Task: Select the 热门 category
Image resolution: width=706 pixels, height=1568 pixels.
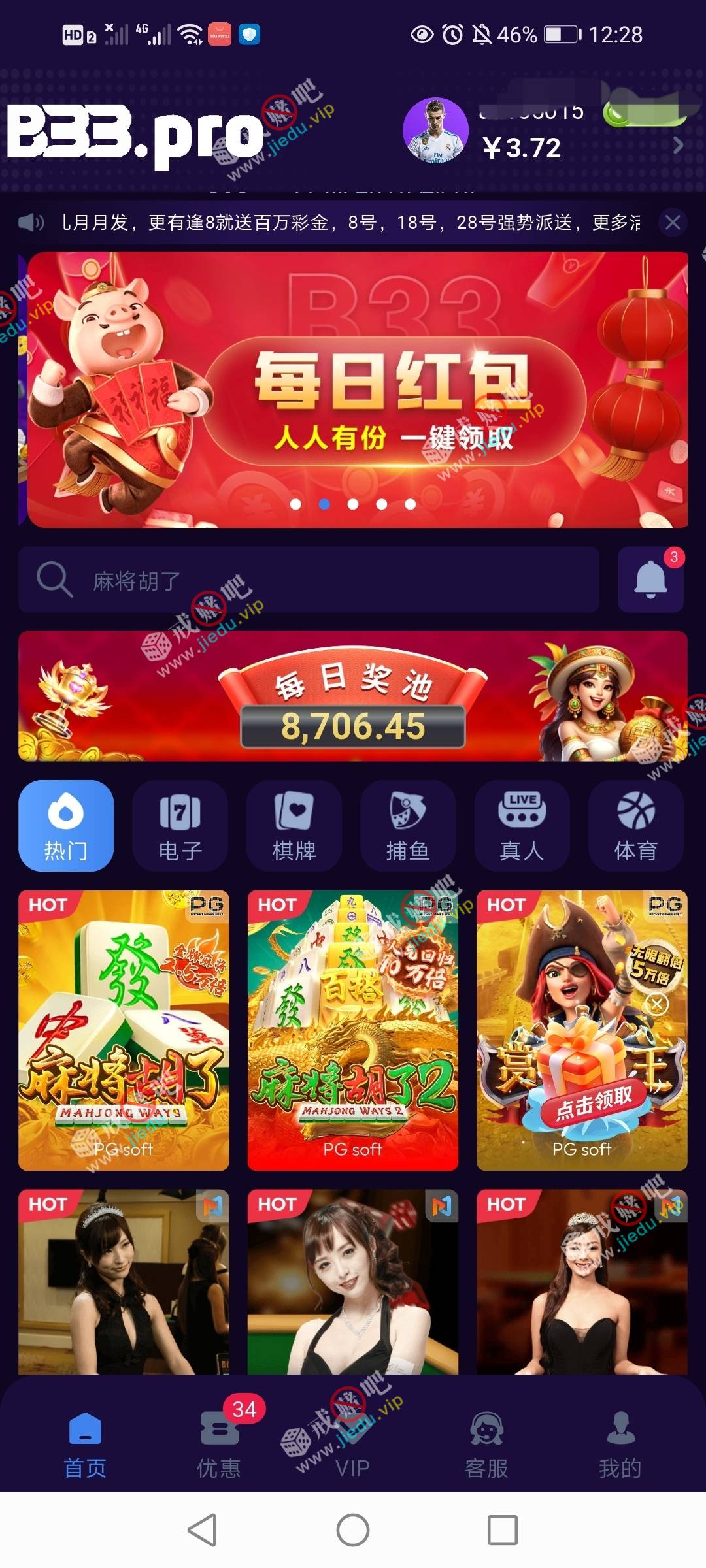Action: (x=66, y=825)
